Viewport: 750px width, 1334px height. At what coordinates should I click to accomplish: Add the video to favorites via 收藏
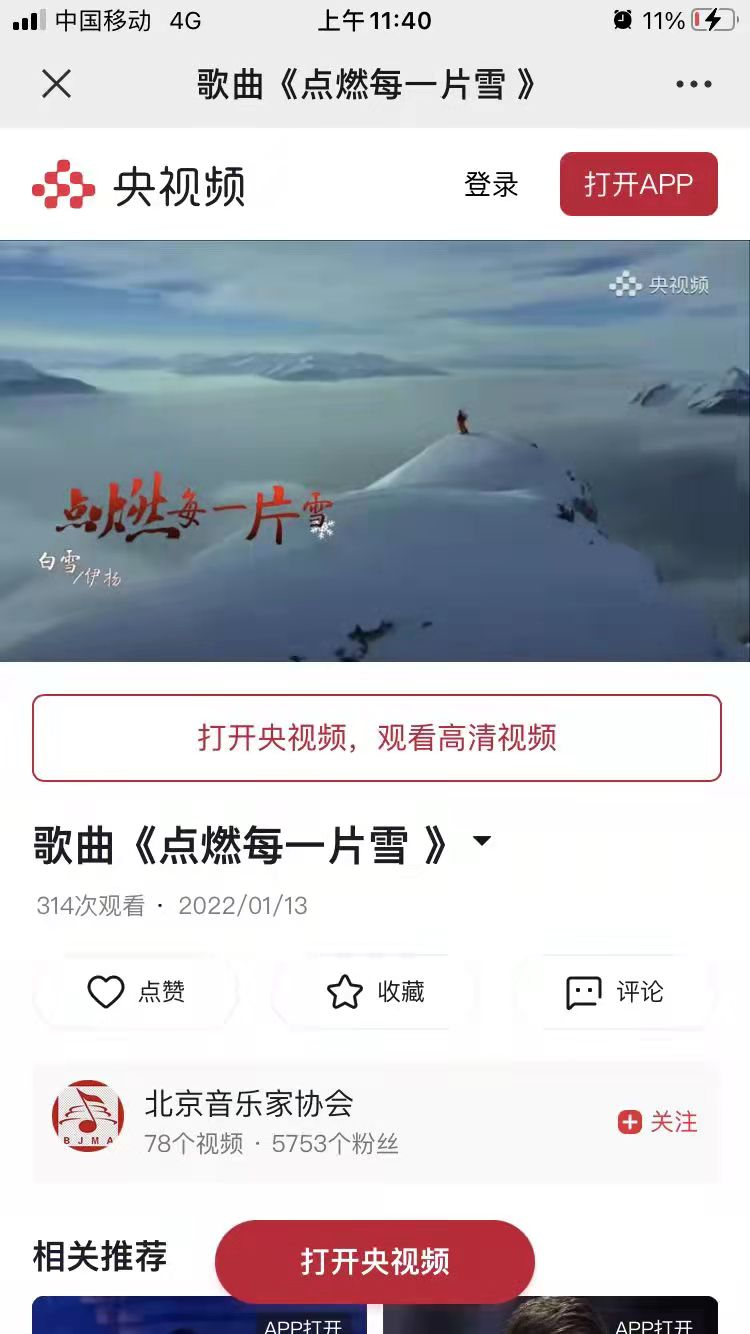(x=375, y=992)
